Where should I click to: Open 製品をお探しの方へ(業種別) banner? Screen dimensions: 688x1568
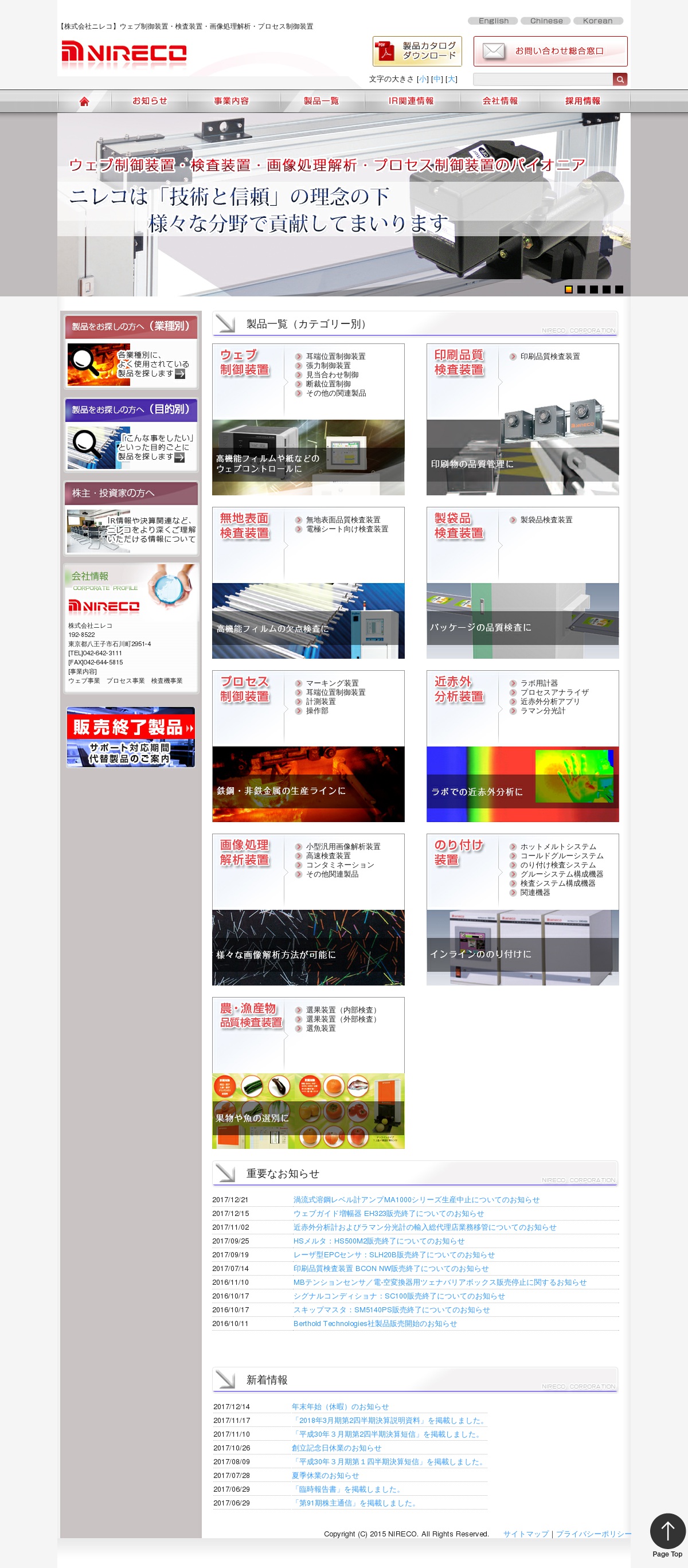click(x=131, y=352)
